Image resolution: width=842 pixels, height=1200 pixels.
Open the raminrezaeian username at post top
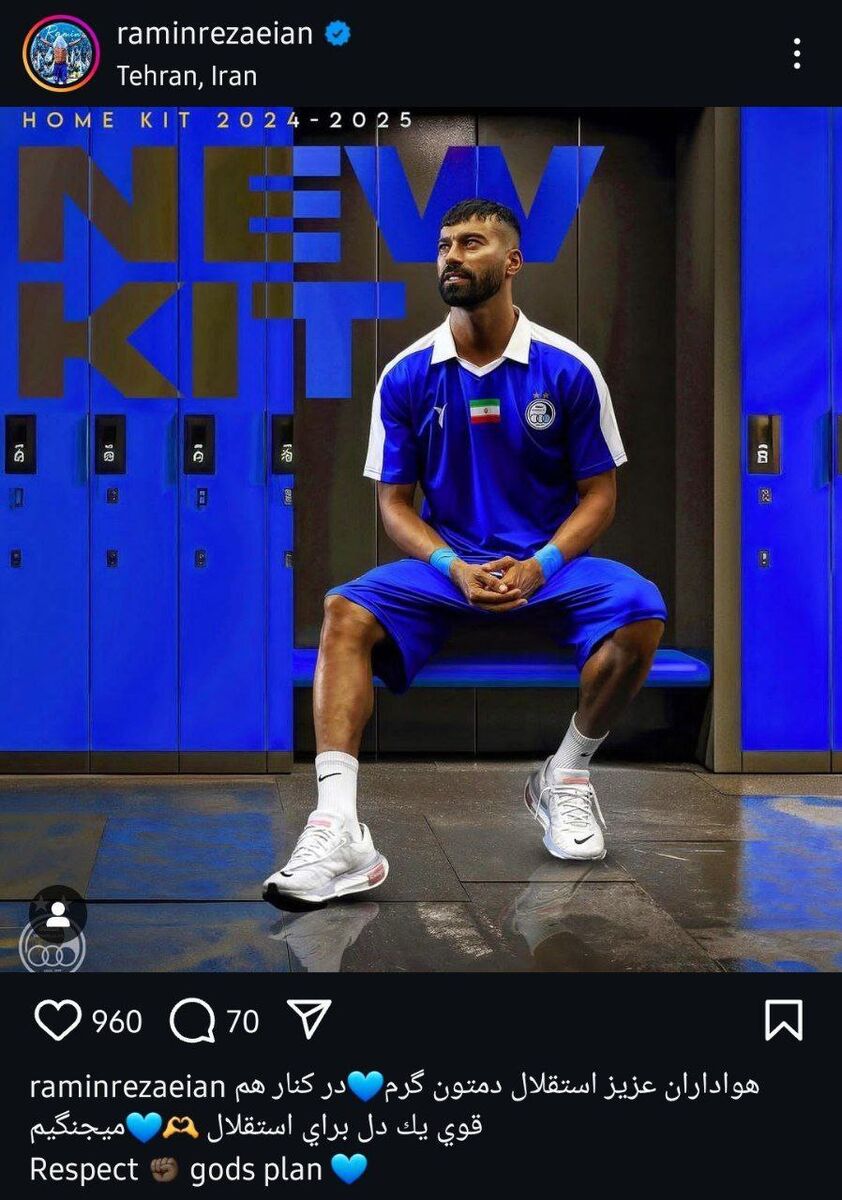(x=215, y=34)
